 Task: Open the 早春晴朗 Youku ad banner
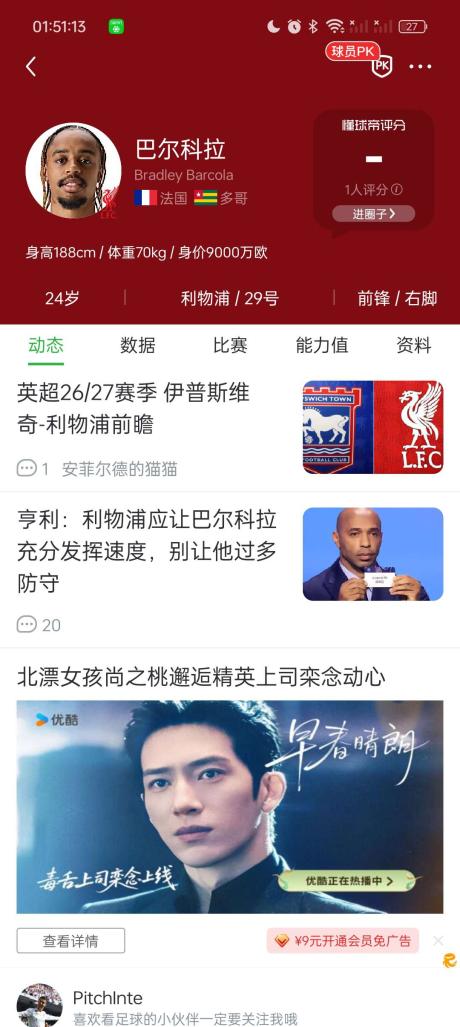click(x=230, y=807)
